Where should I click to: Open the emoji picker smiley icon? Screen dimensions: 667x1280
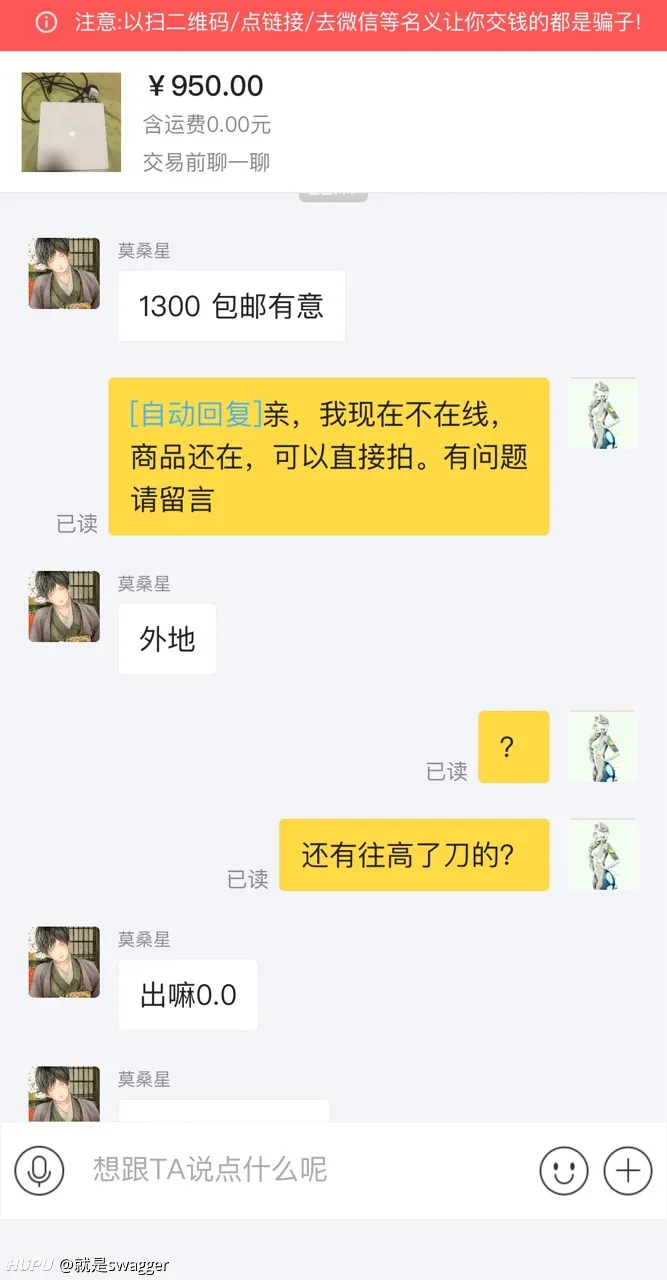[x=564, y=1170]
